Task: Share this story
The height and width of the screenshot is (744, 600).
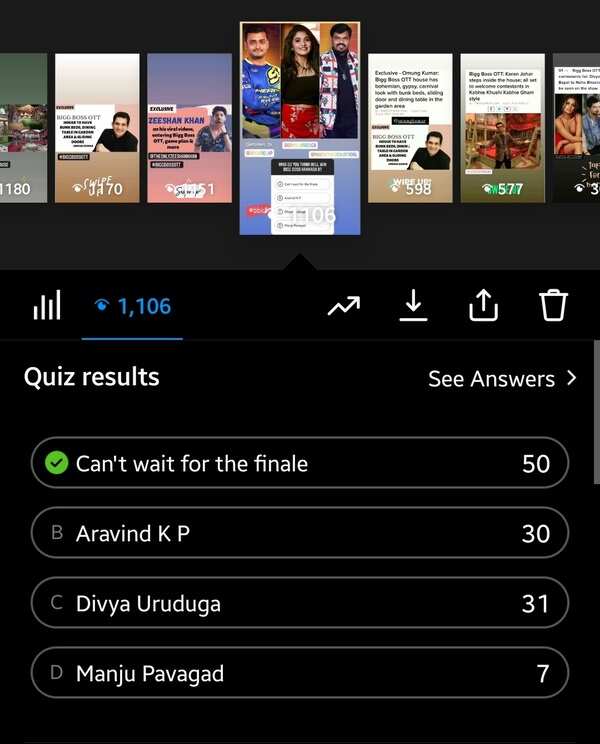Action: pos(483,306)
